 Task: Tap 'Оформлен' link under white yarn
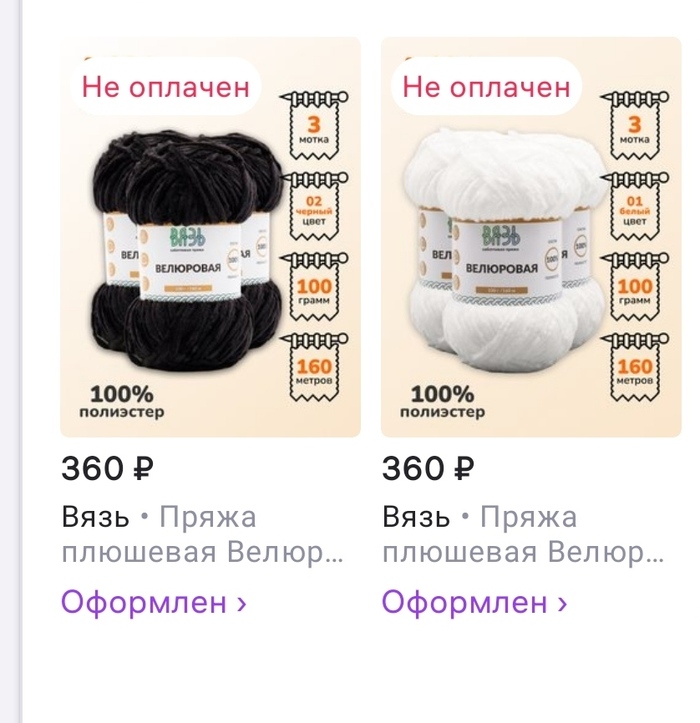(475, 602)
